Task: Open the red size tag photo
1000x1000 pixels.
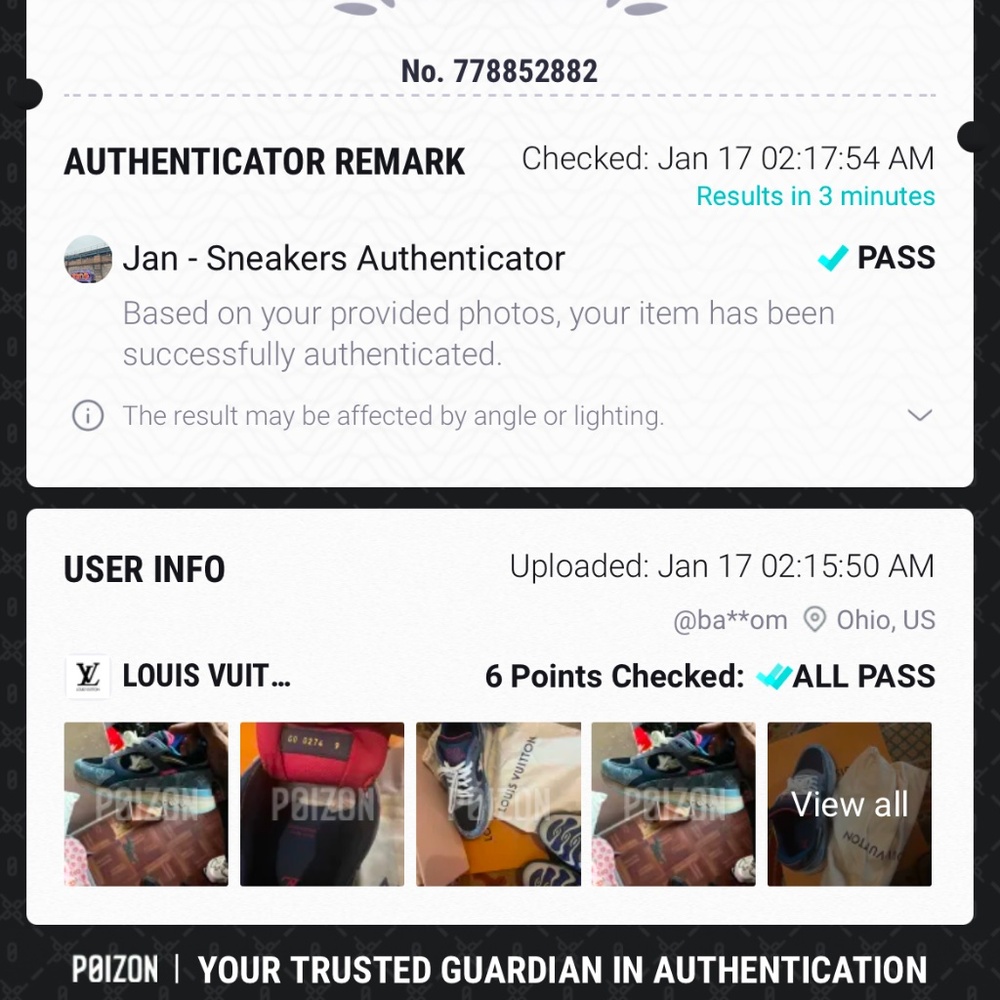Action: [322, 804]
